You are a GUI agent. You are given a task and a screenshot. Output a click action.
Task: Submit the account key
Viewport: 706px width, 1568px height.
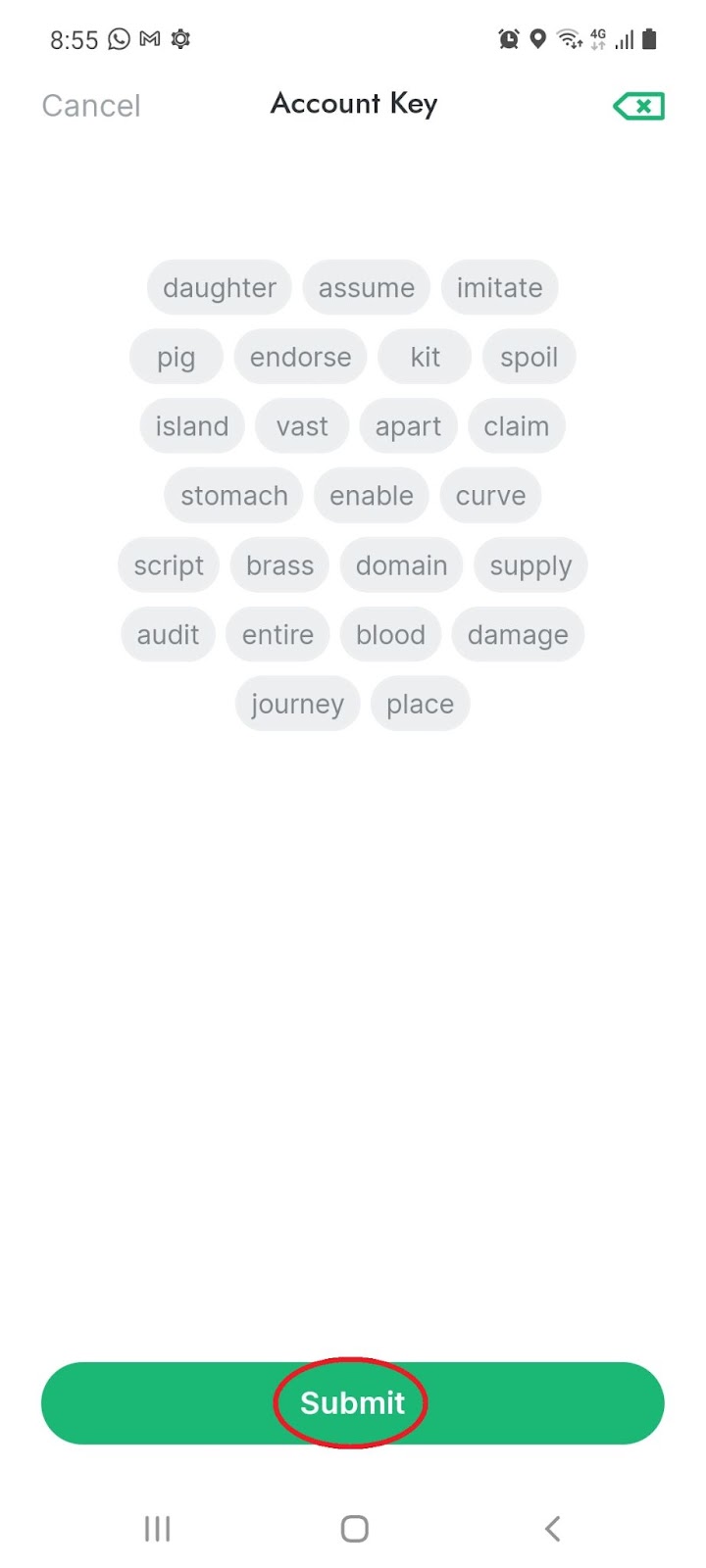352,1402
